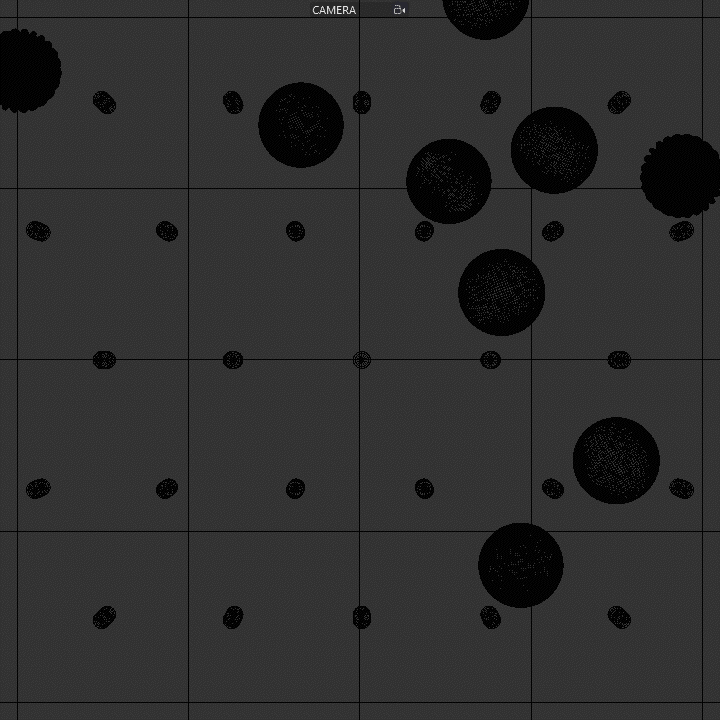The image size is (720, 720).
Task: Open the CAMERA view selector
Action: point(334,10)
